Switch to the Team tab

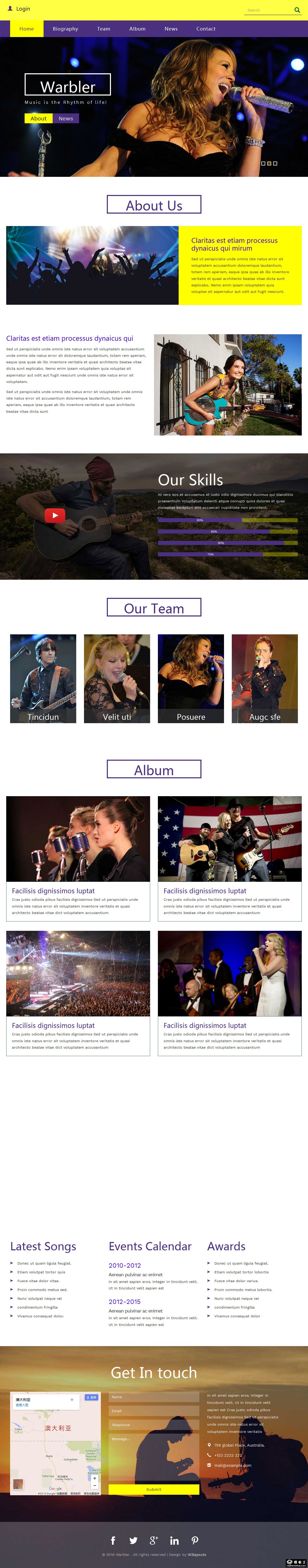click(104, 28)
